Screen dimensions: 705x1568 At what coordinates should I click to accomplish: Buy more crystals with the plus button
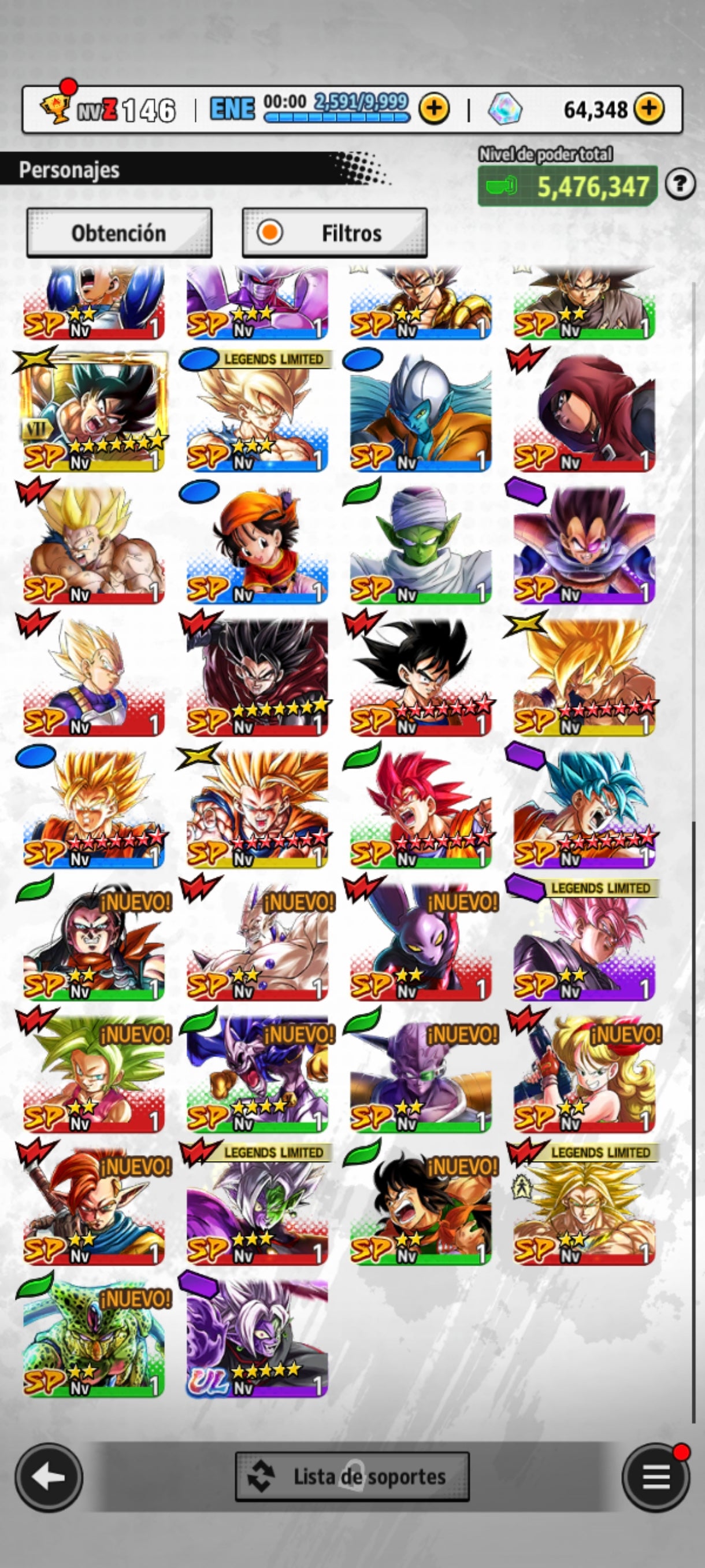[x=649, y=109]
